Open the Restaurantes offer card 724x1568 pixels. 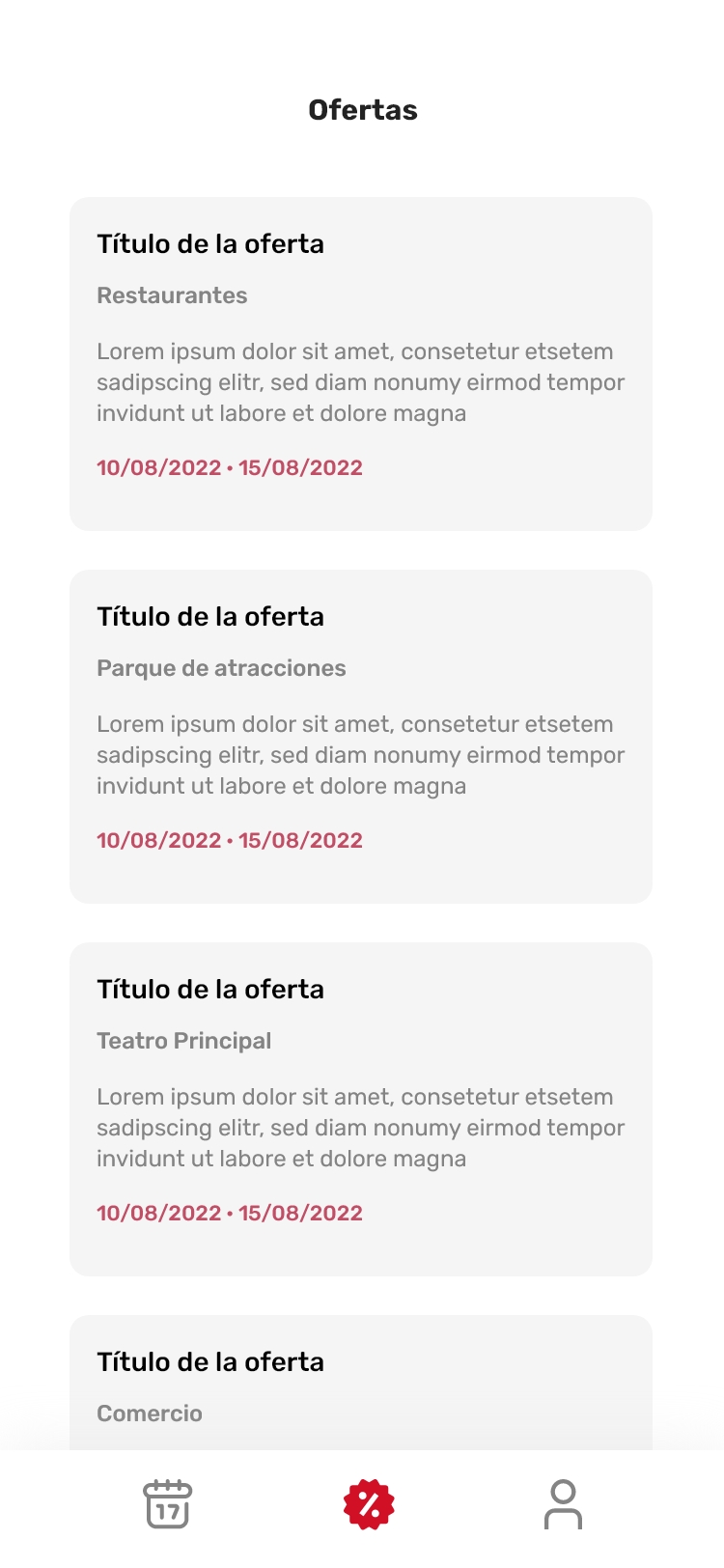point(361,363)
